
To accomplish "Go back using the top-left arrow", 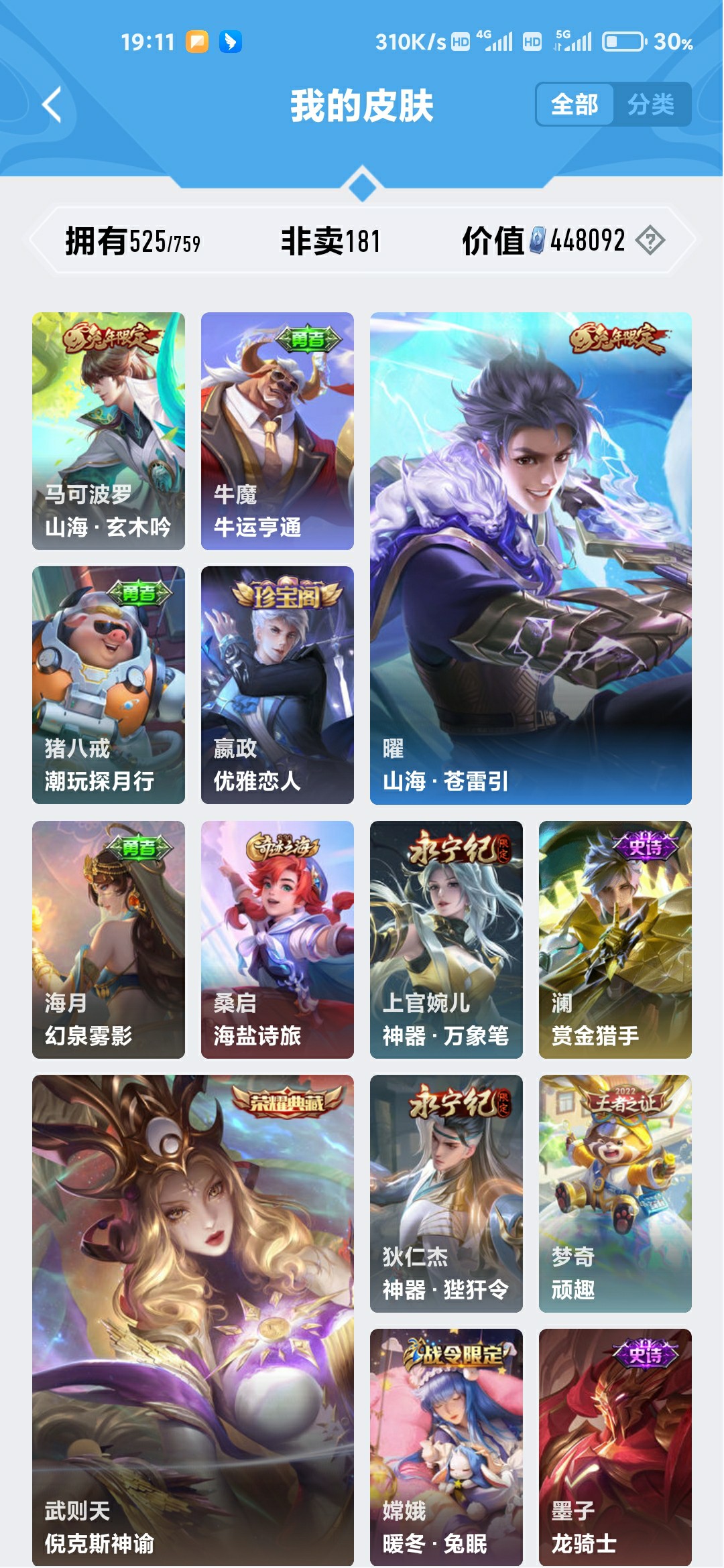I will (52, 105).
